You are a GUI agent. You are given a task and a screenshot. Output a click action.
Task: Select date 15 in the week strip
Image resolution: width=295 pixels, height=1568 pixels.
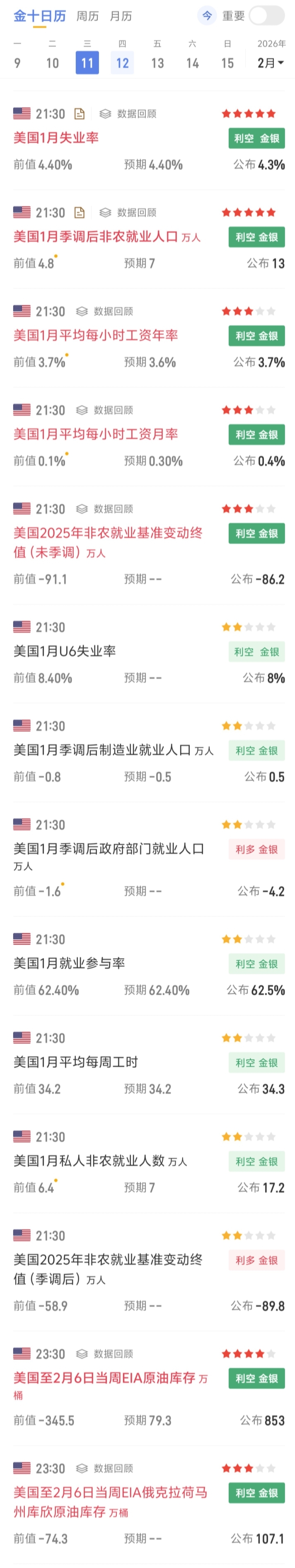point(227,63)
